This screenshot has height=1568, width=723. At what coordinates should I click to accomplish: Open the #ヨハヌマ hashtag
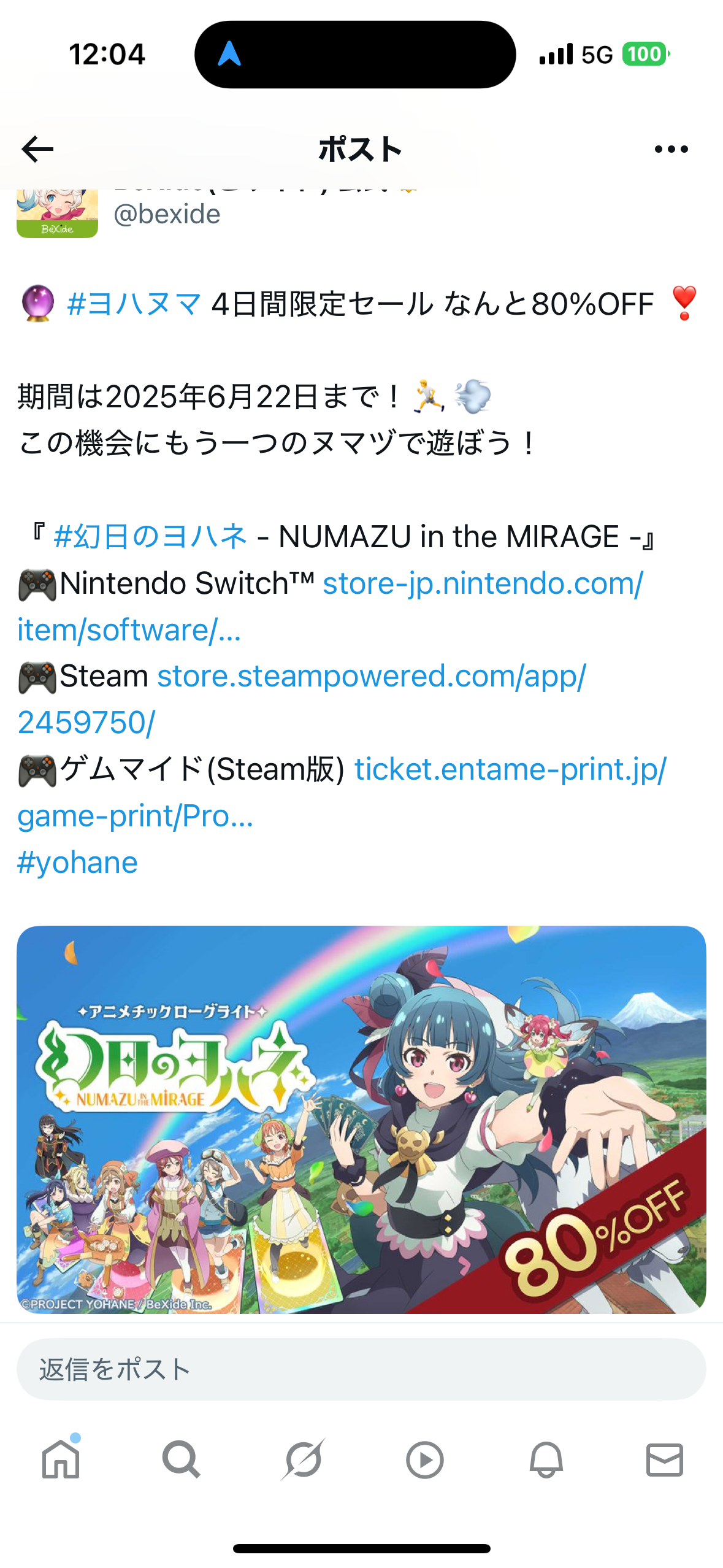134,304
